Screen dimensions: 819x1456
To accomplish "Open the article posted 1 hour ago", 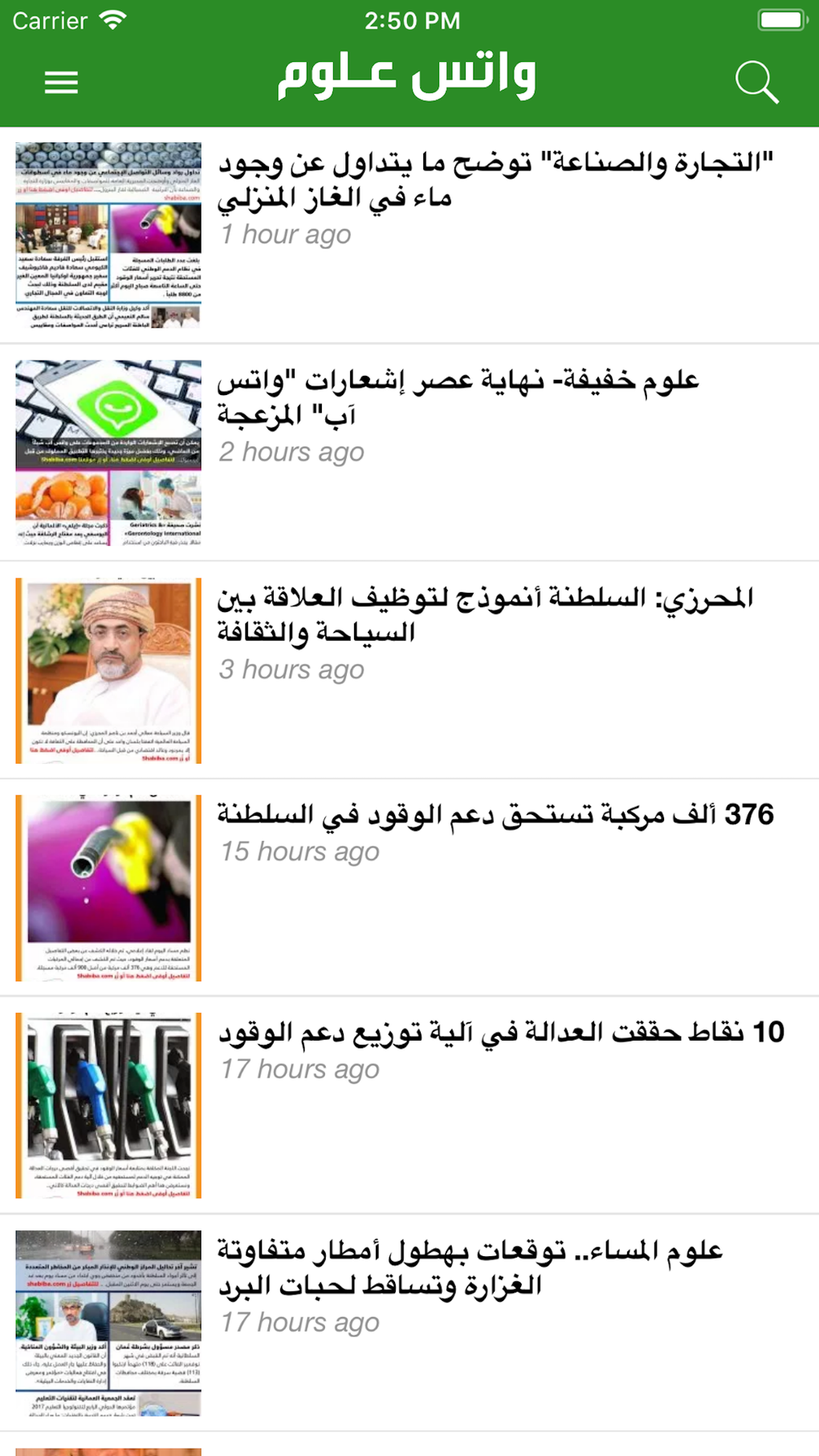I will [x=409, y=235].
